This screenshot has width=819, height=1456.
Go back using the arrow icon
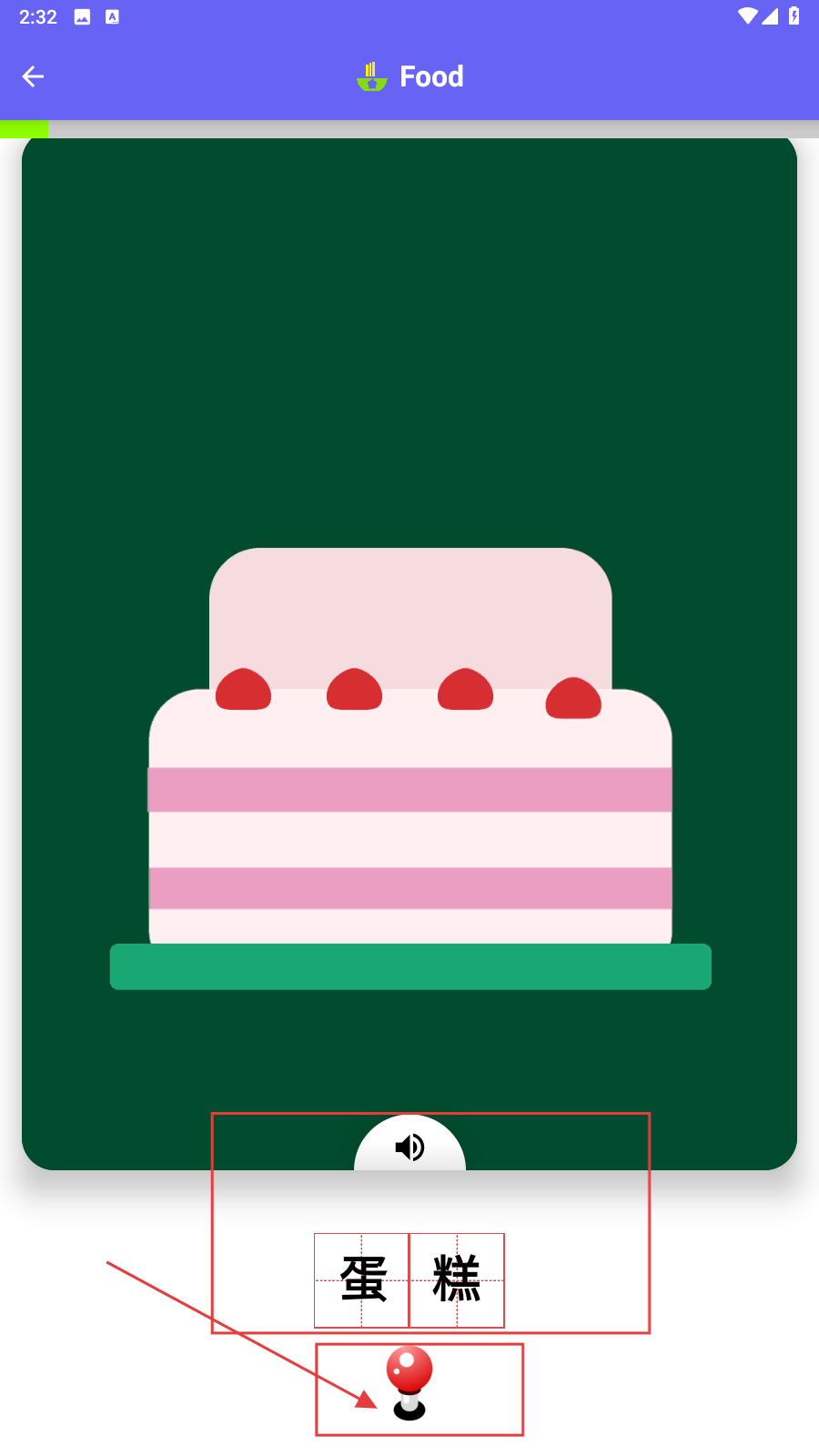click(33, 77)
